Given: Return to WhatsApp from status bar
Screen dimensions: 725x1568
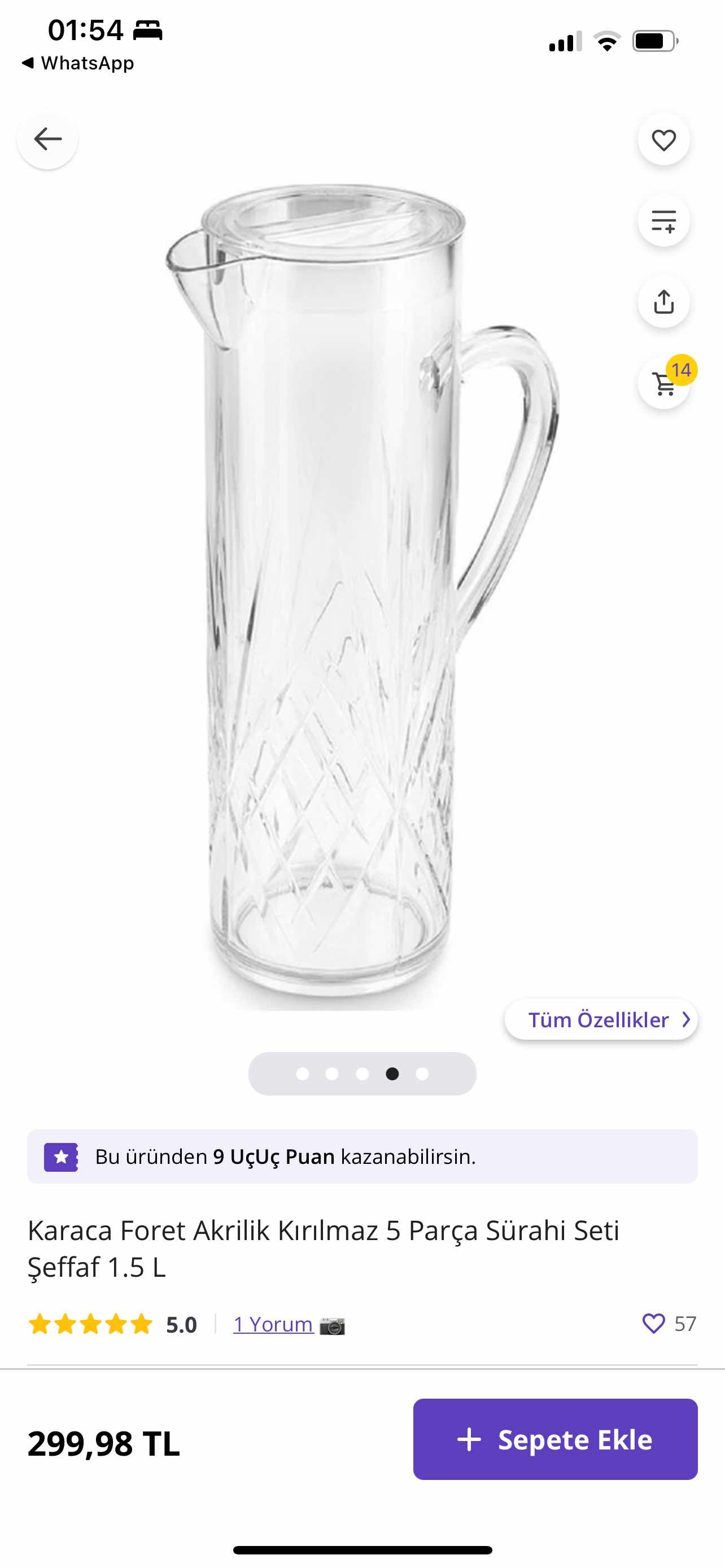Looking at the screenshot, I should point(78,63).
